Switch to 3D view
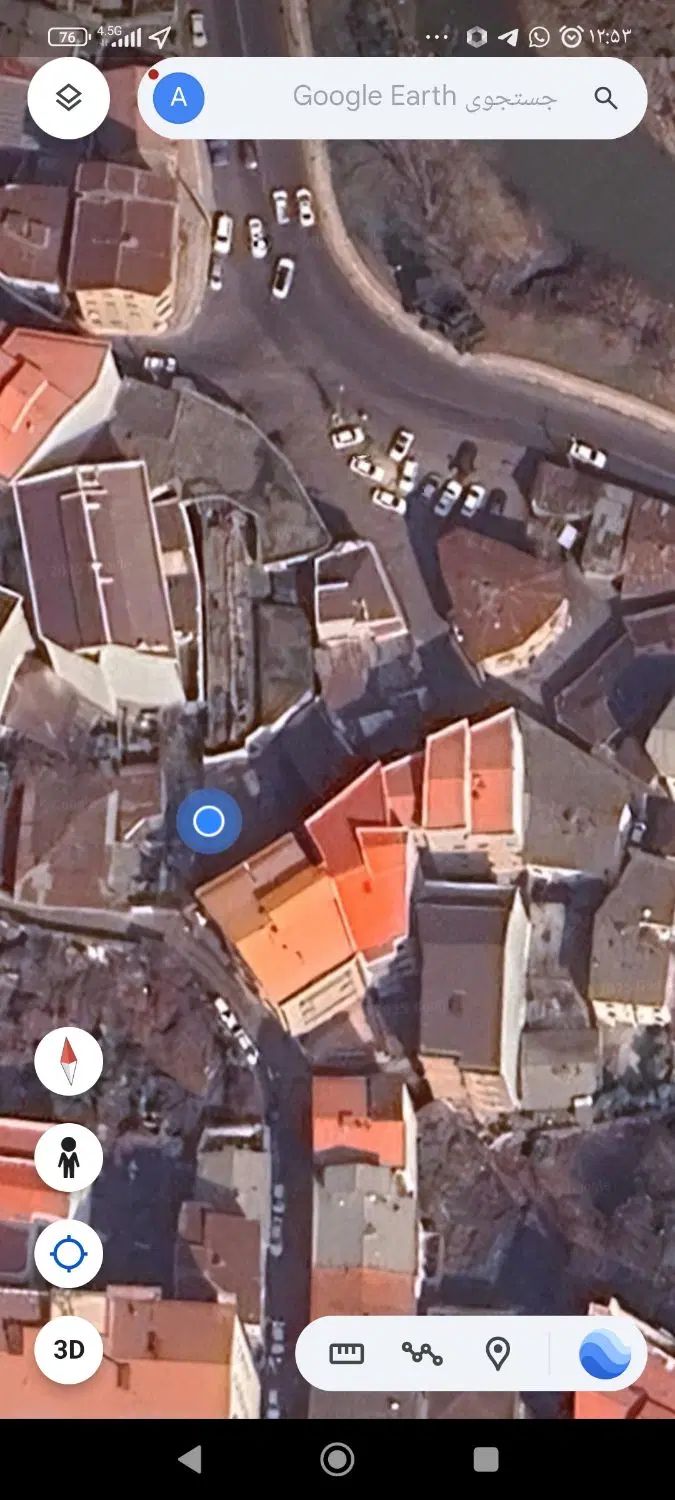Viewport: 675px width, 1500px height. (68, 1350)
